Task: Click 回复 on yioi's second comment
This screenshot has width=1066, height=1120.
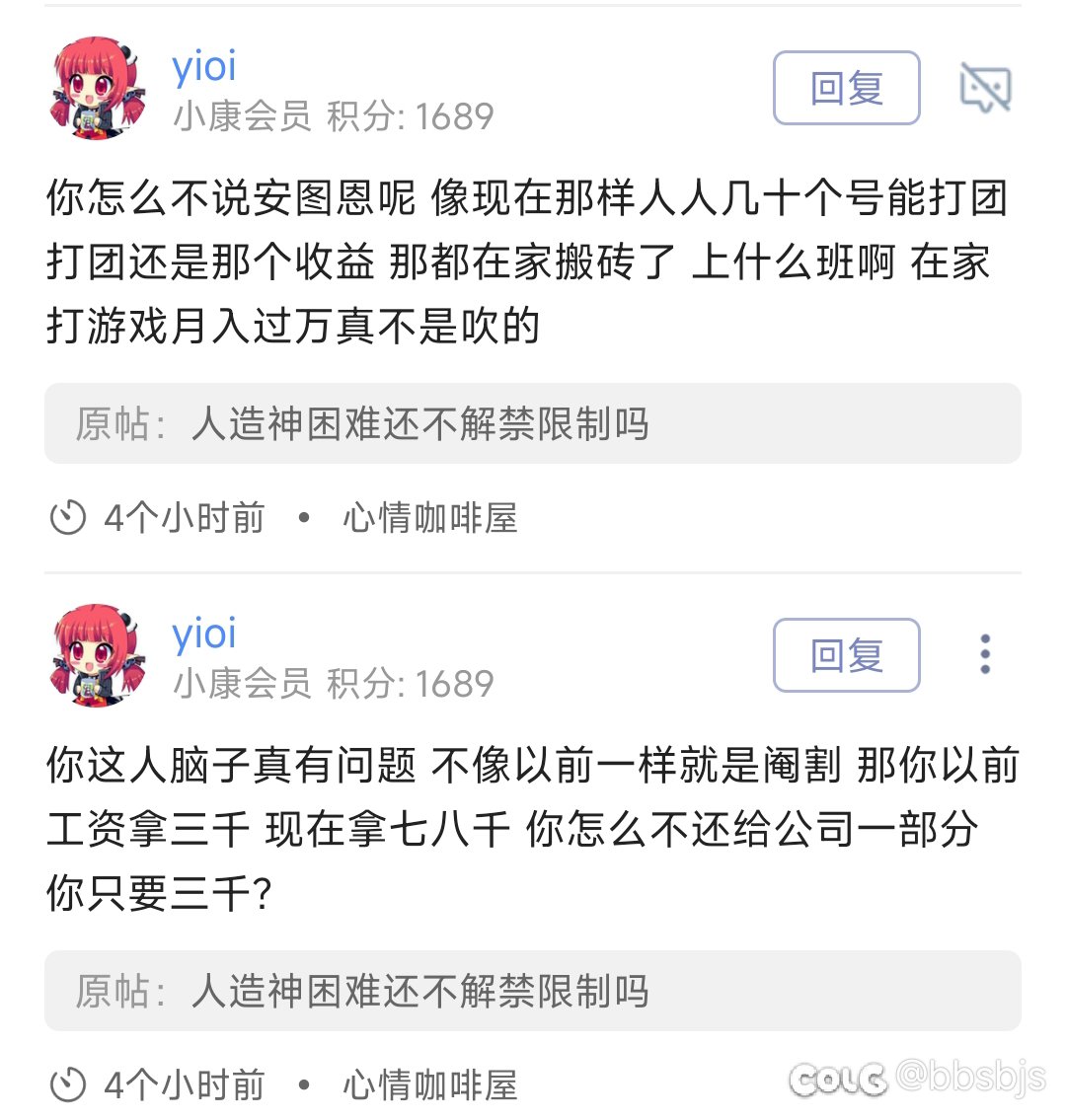Action: pyautogui.click(x=847, y=654)
